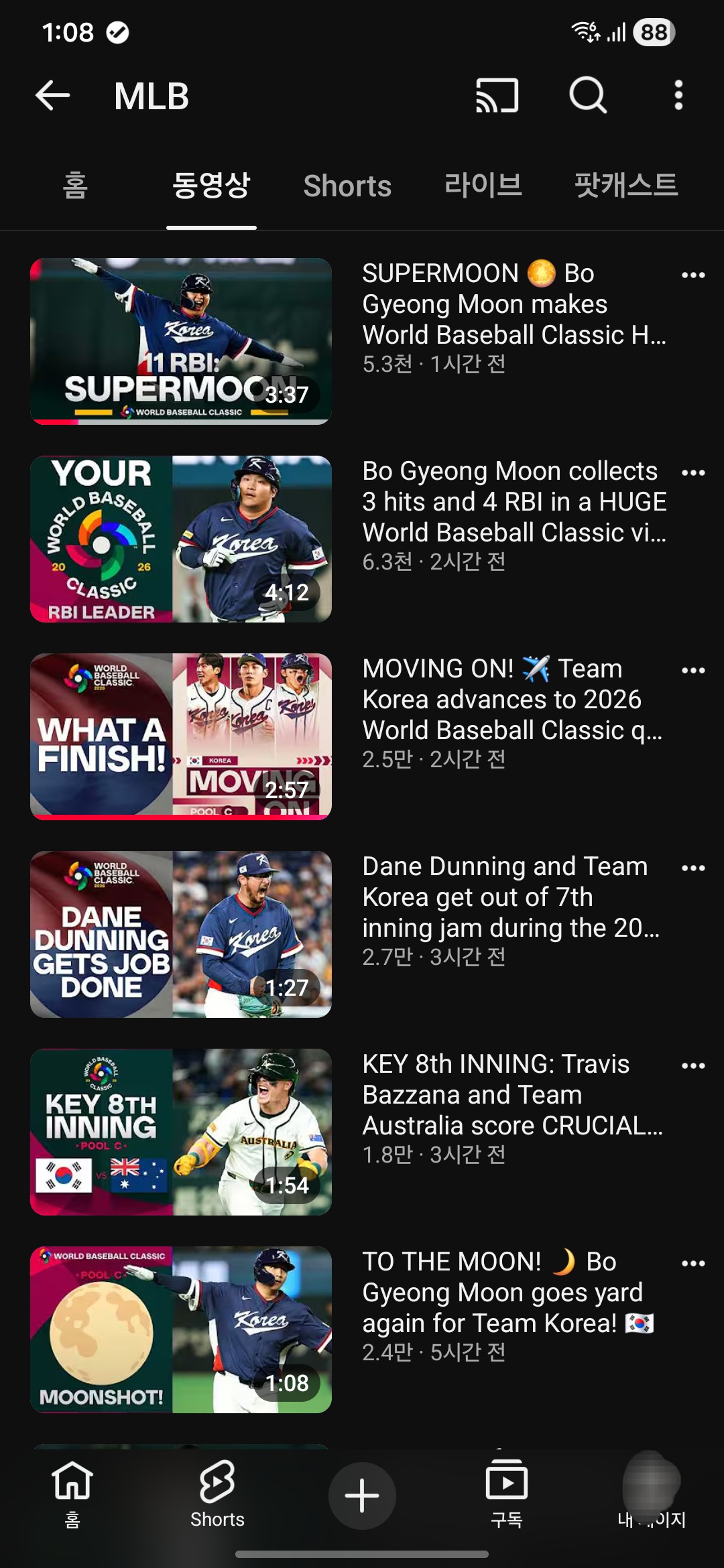Switch to the 라이브 tab
Viewport: 724px width, 1568px height.
coord(483,186)
